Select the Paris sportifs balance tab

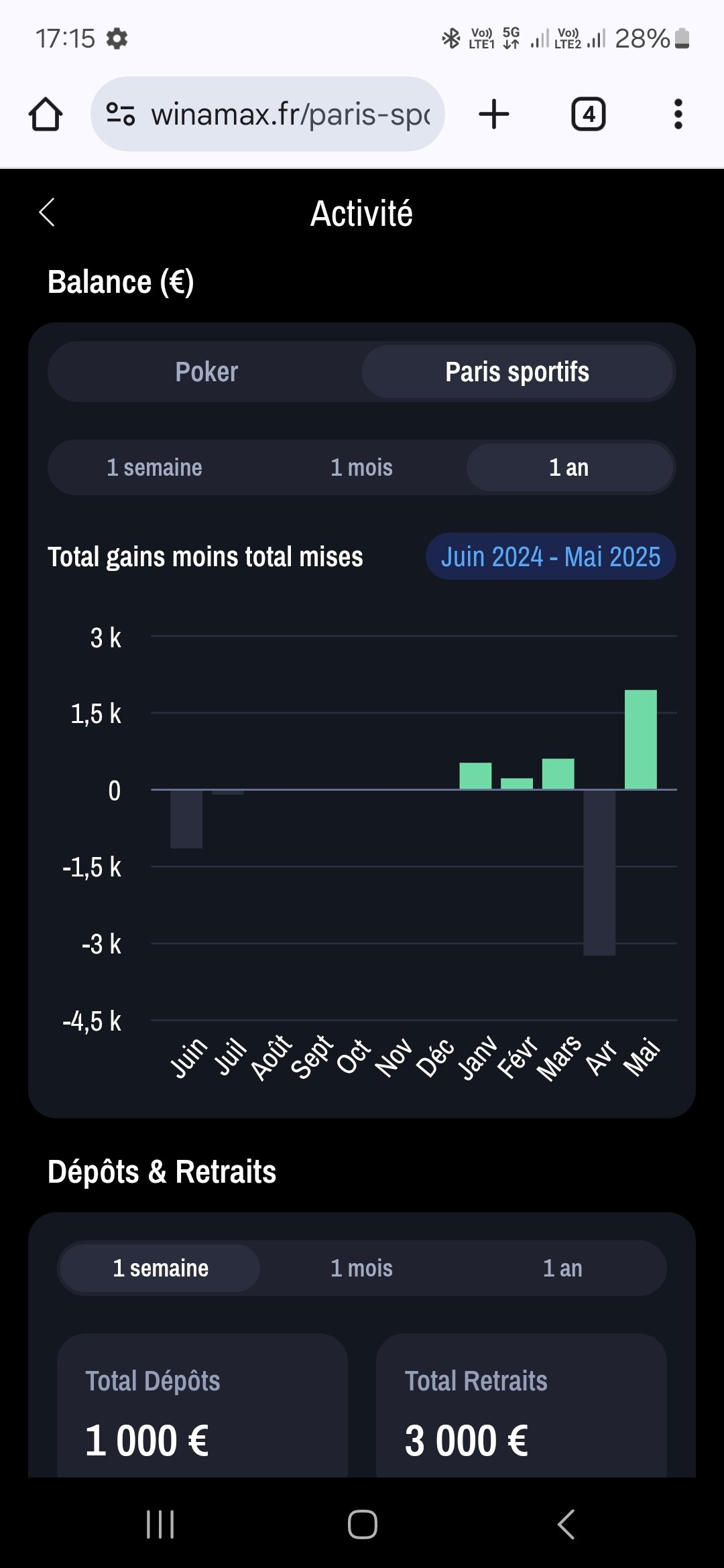(x=517, y=372)
